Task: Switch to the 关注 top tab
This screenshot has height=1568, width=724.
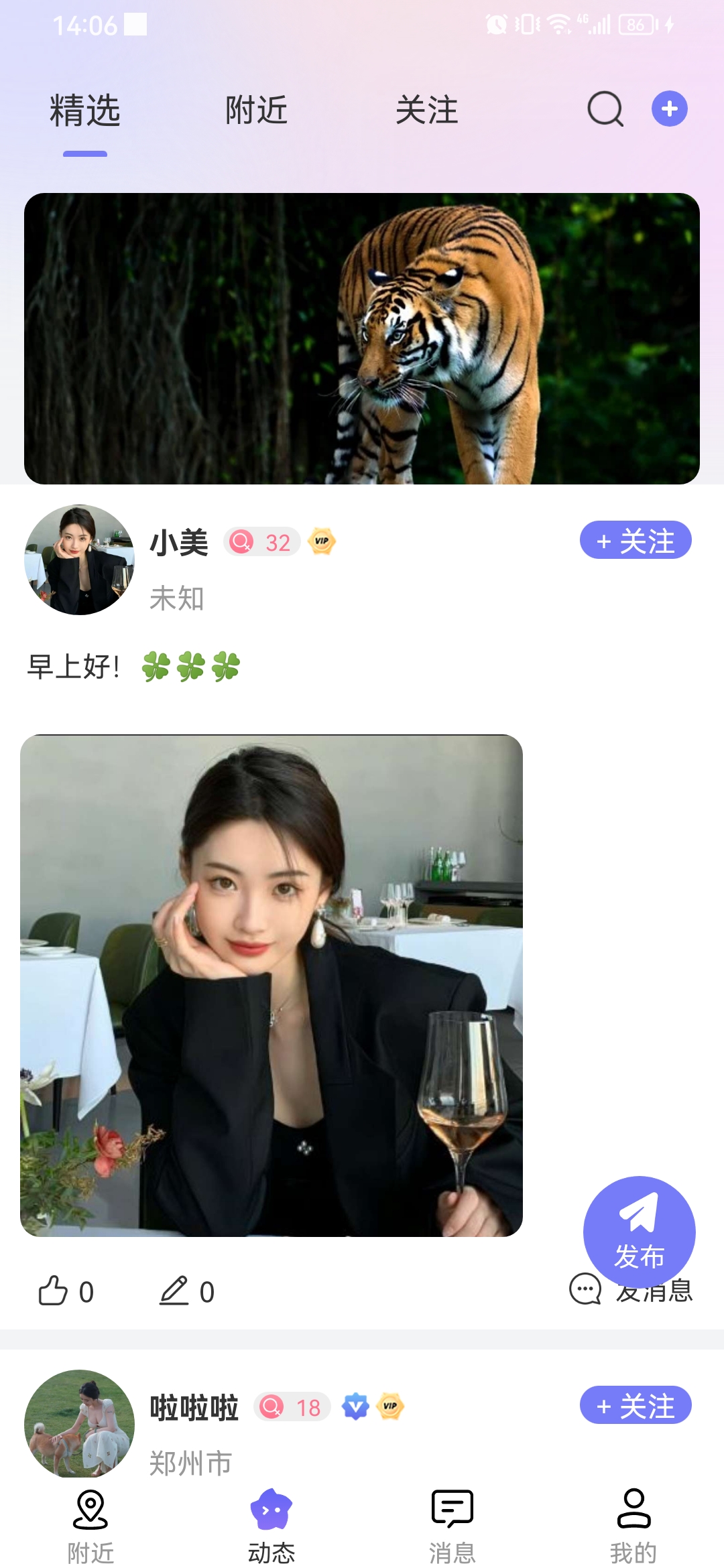Action: coord(426,111)
